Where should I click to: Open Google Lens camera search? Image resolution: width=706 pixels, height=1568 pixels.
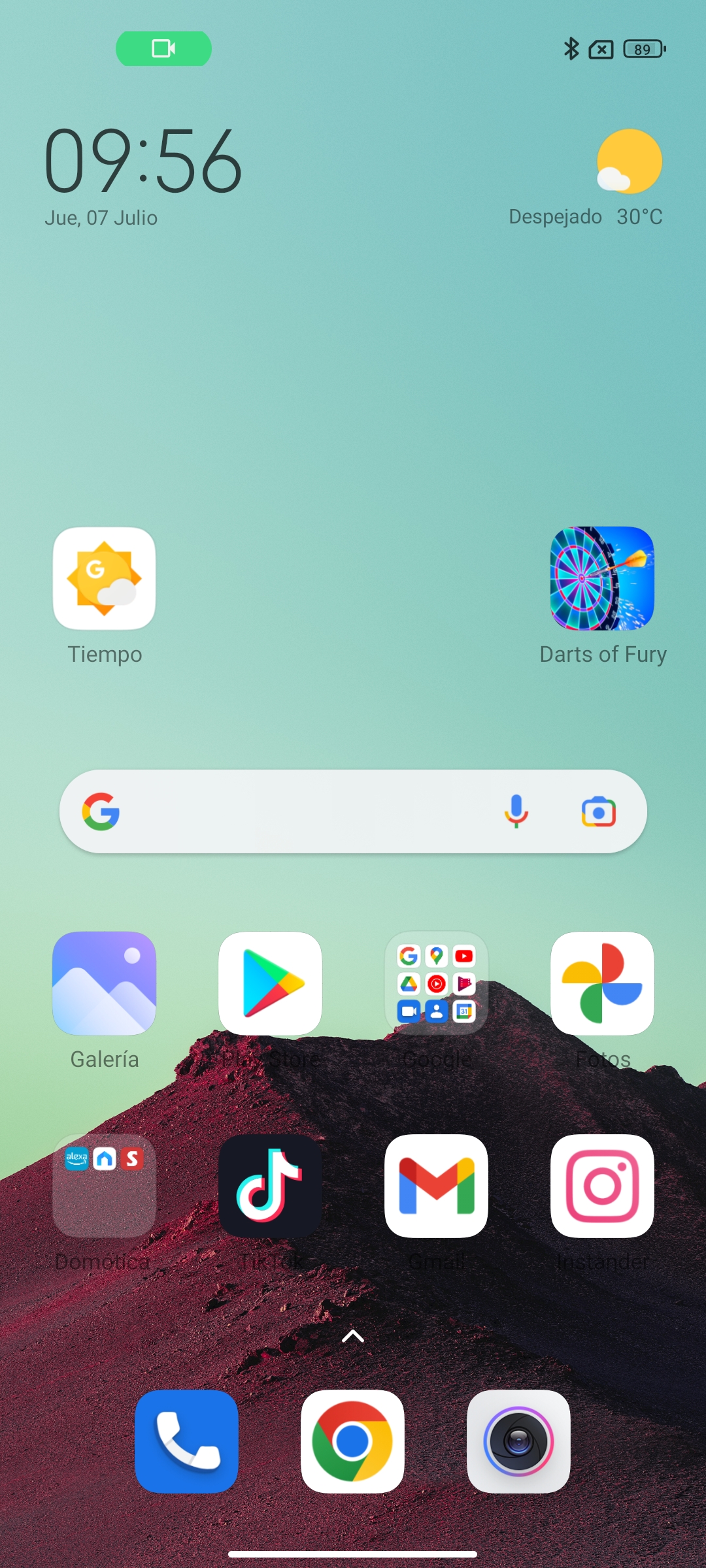coord(598,811)
